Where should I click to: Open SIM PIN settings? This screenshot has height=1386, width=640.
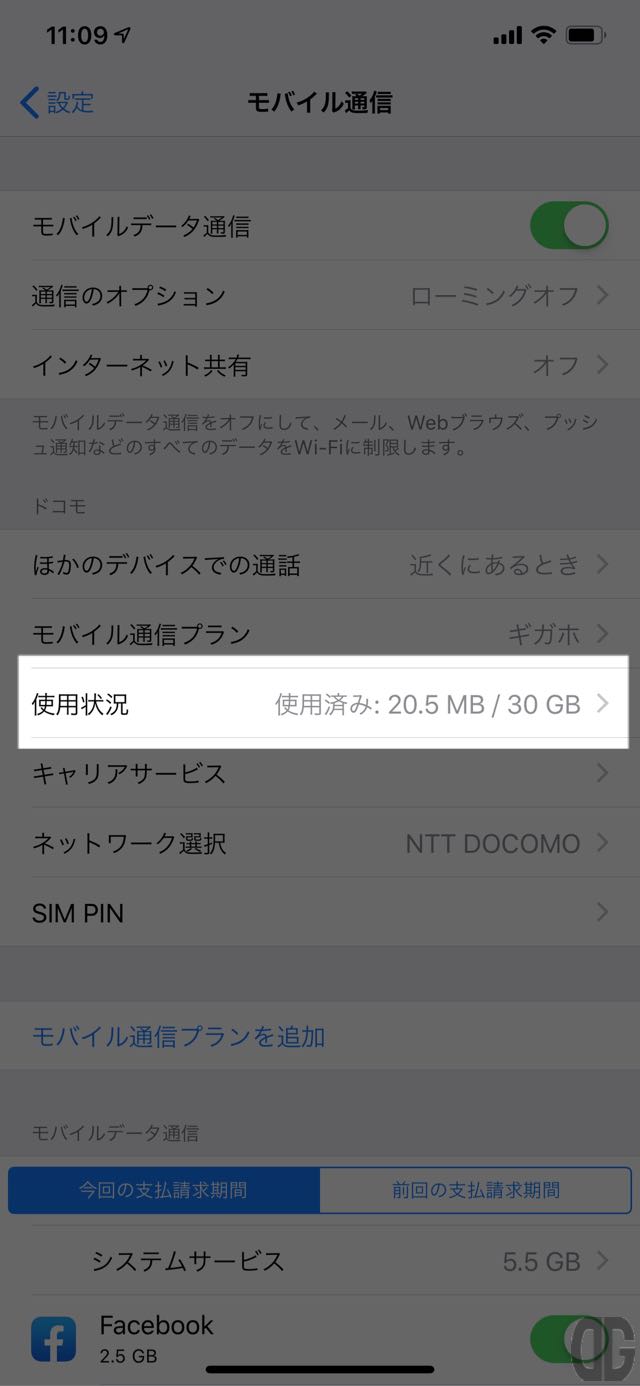click(x=320, y=912)
